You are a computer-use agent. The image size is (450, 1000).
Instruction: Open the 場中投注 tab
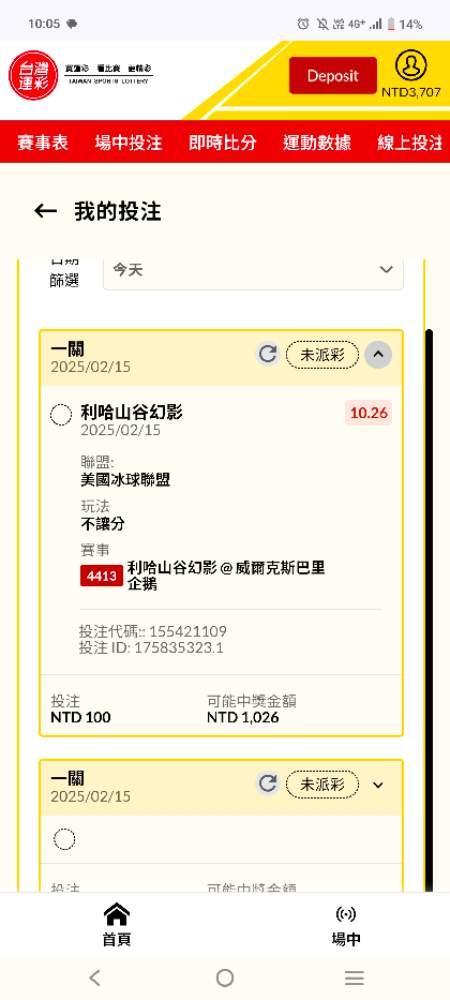click(x=129, y=142)
